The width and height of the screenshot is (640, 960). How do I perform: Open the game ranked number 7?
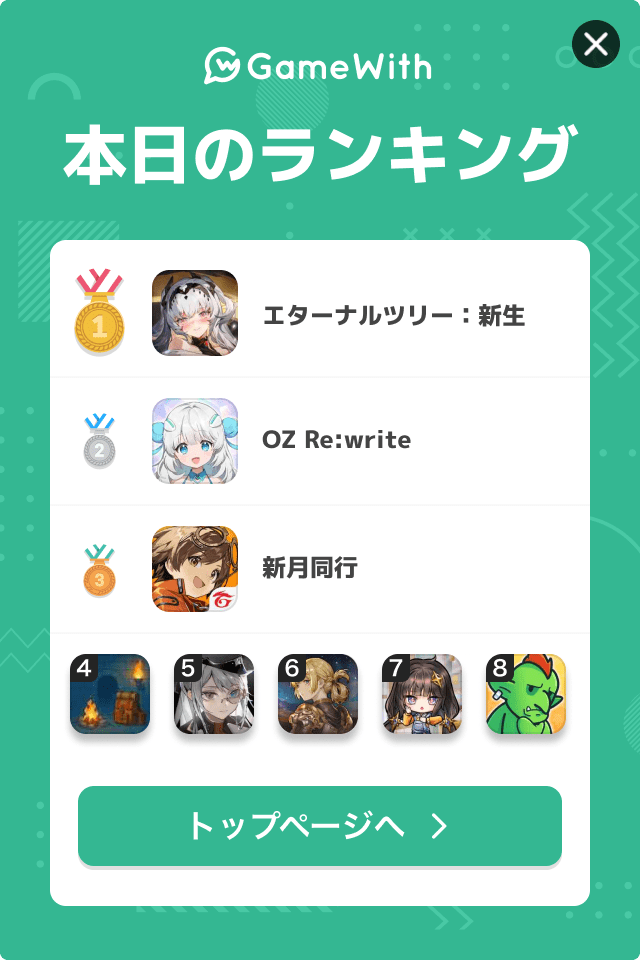point(422,694)
